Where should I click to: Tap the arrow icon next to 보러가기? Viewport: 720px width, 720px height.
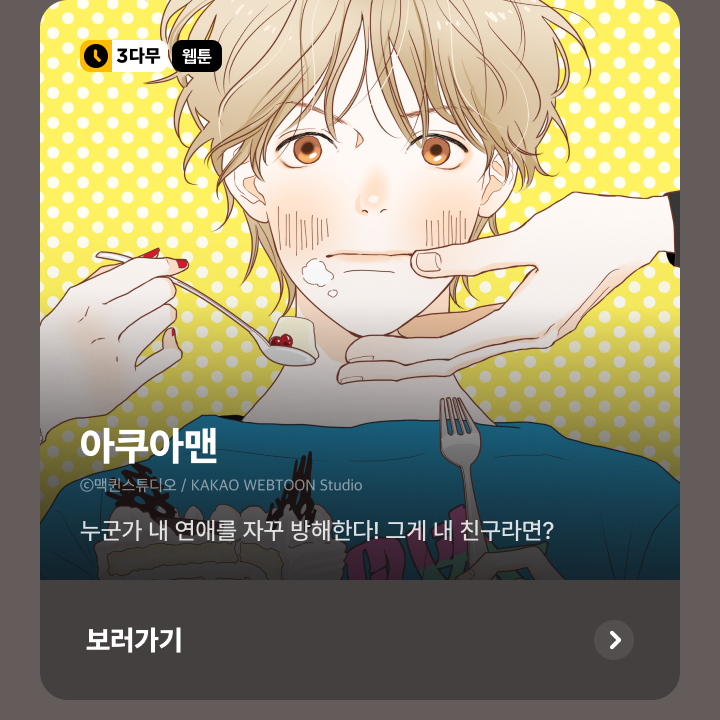click(614, 640)
